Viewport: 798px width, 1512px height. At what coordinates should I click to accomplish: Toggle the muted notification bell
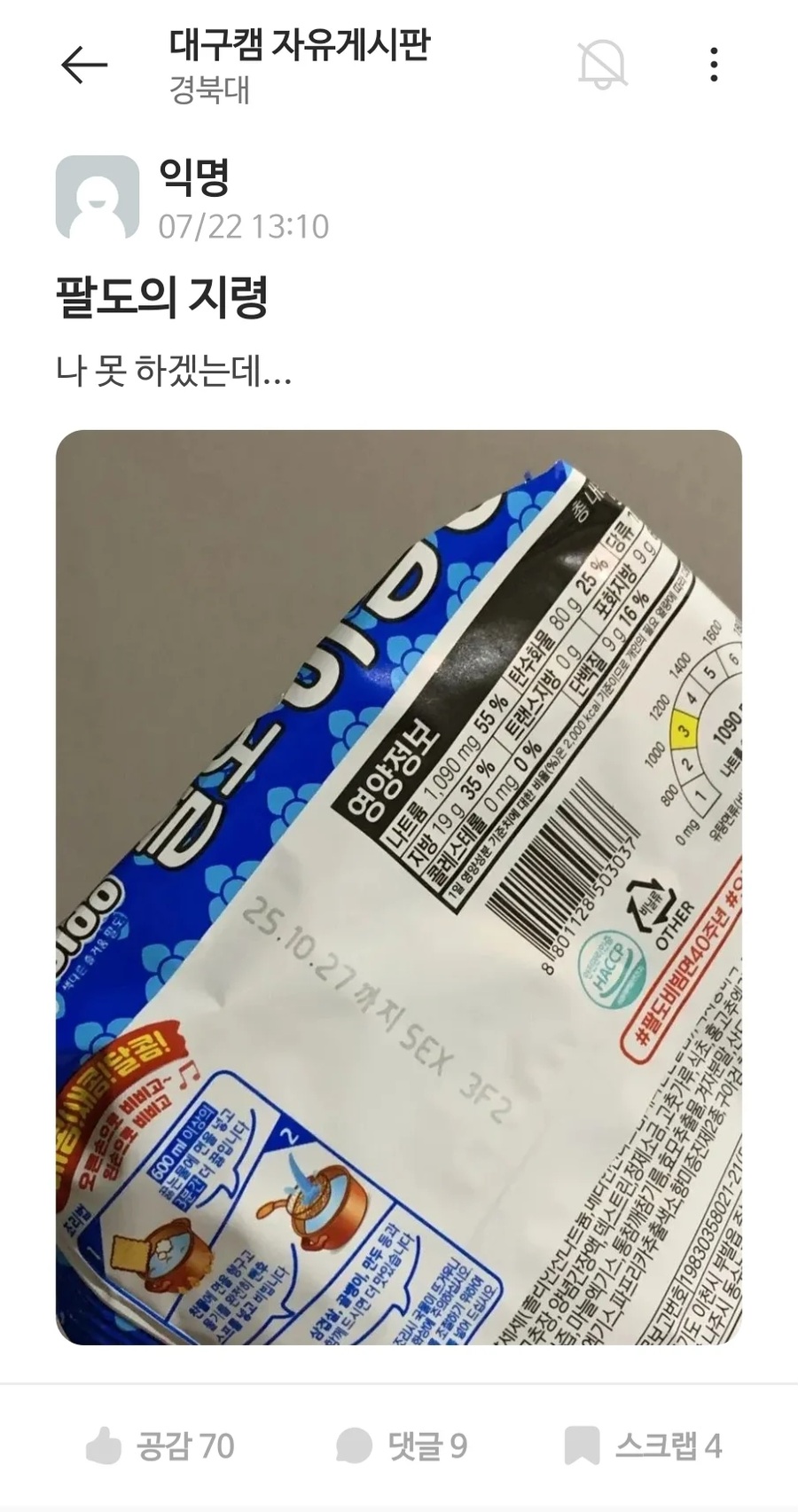coord(603,65)
